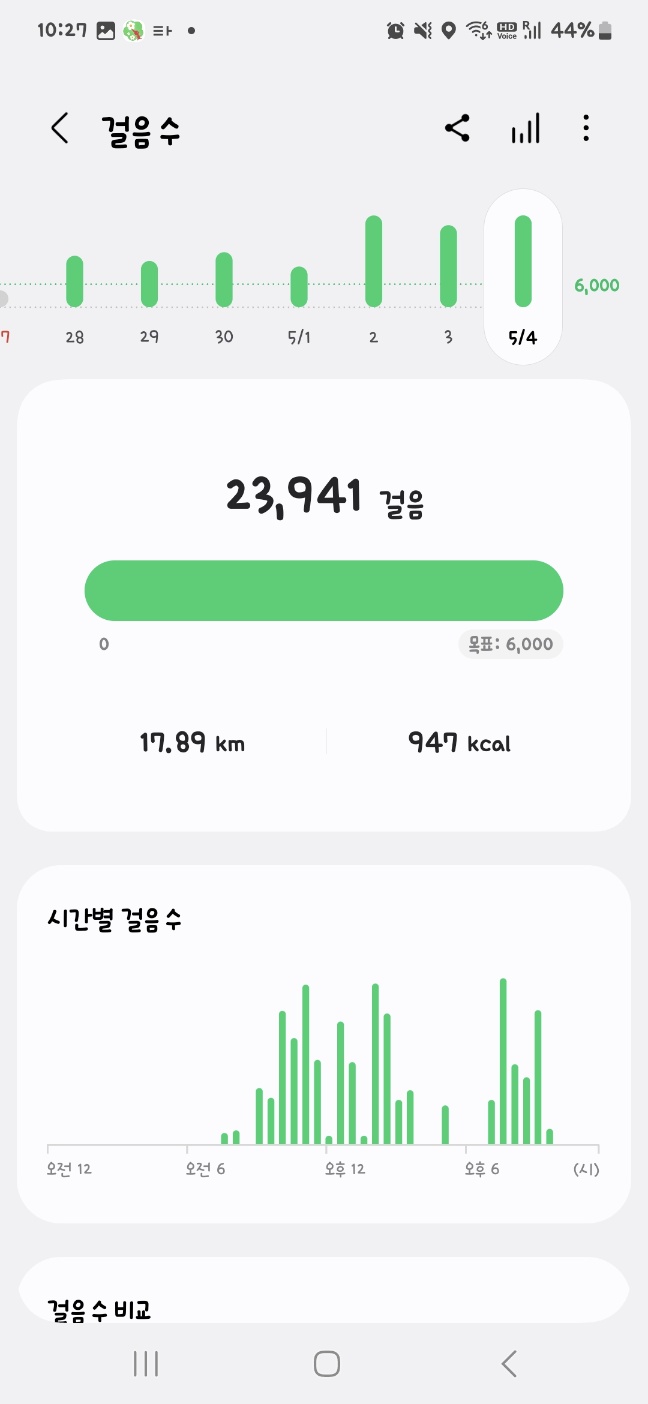
Task: Go to the system home screen
Action: (326, 1363)
